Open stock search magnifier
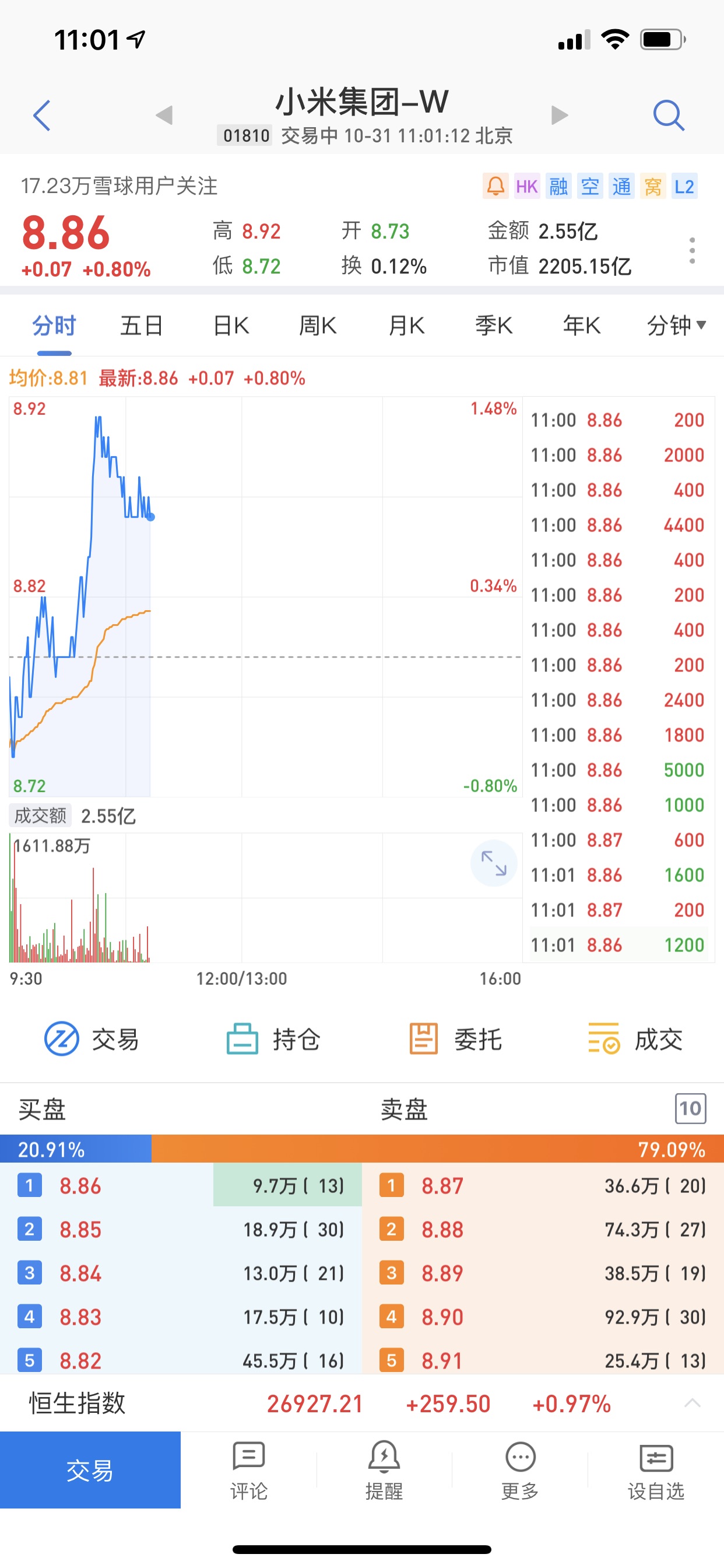The height and width of the screenshot is (1568, 724). coord(668,115)
